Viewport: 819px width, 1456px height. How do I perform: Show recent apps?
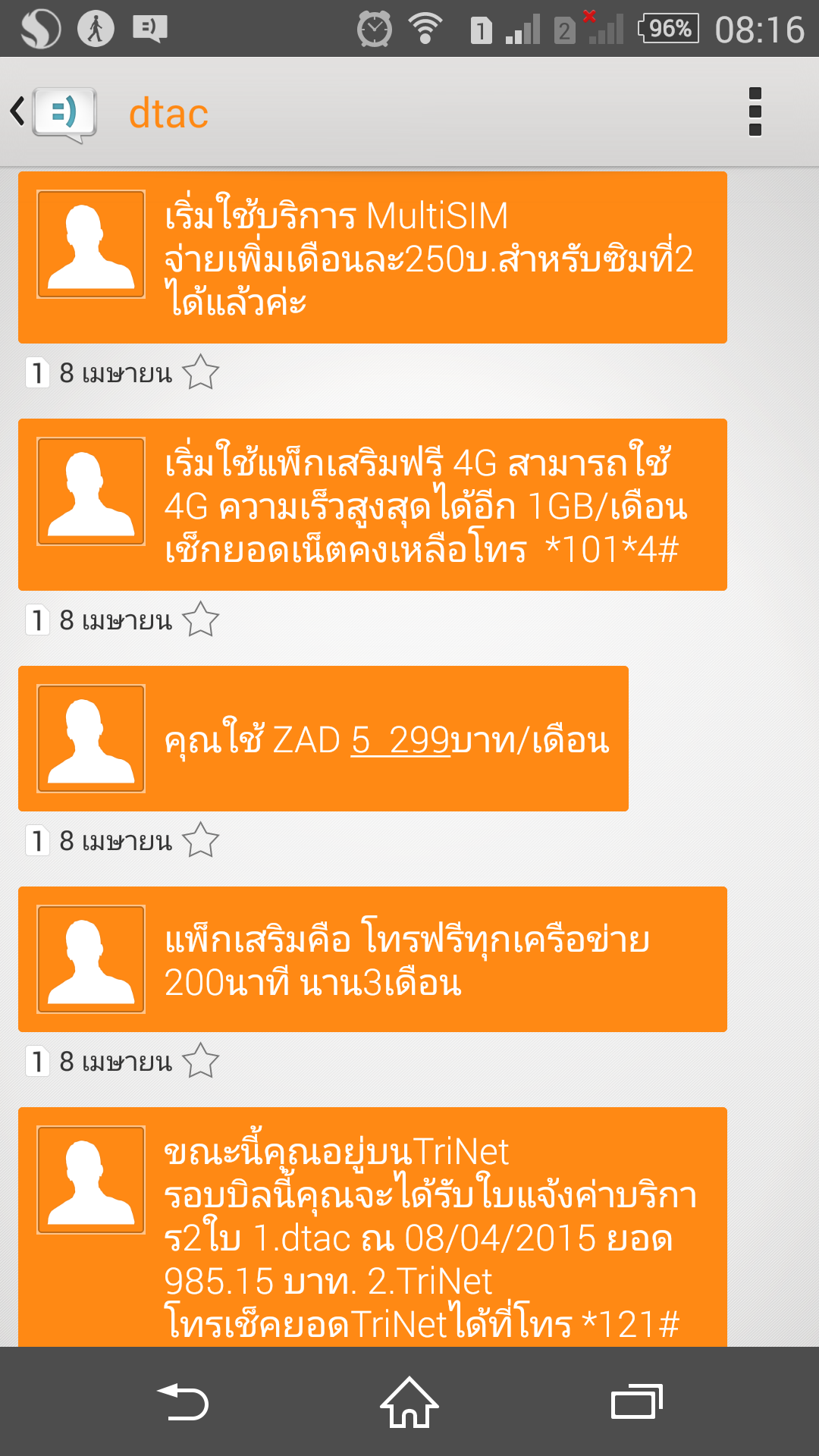tap(637, 1401)
